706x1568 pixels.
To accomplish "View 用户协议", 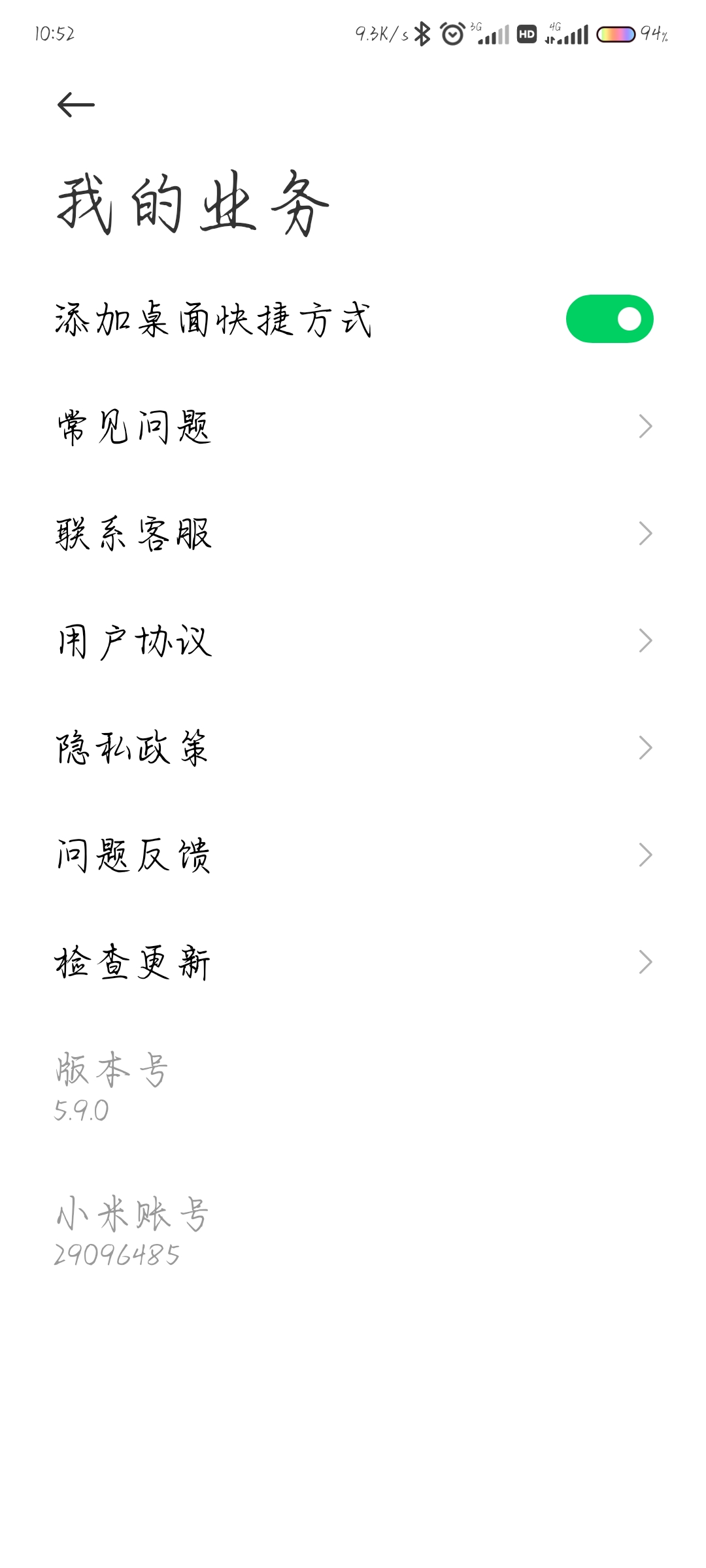I will (353, 641).
